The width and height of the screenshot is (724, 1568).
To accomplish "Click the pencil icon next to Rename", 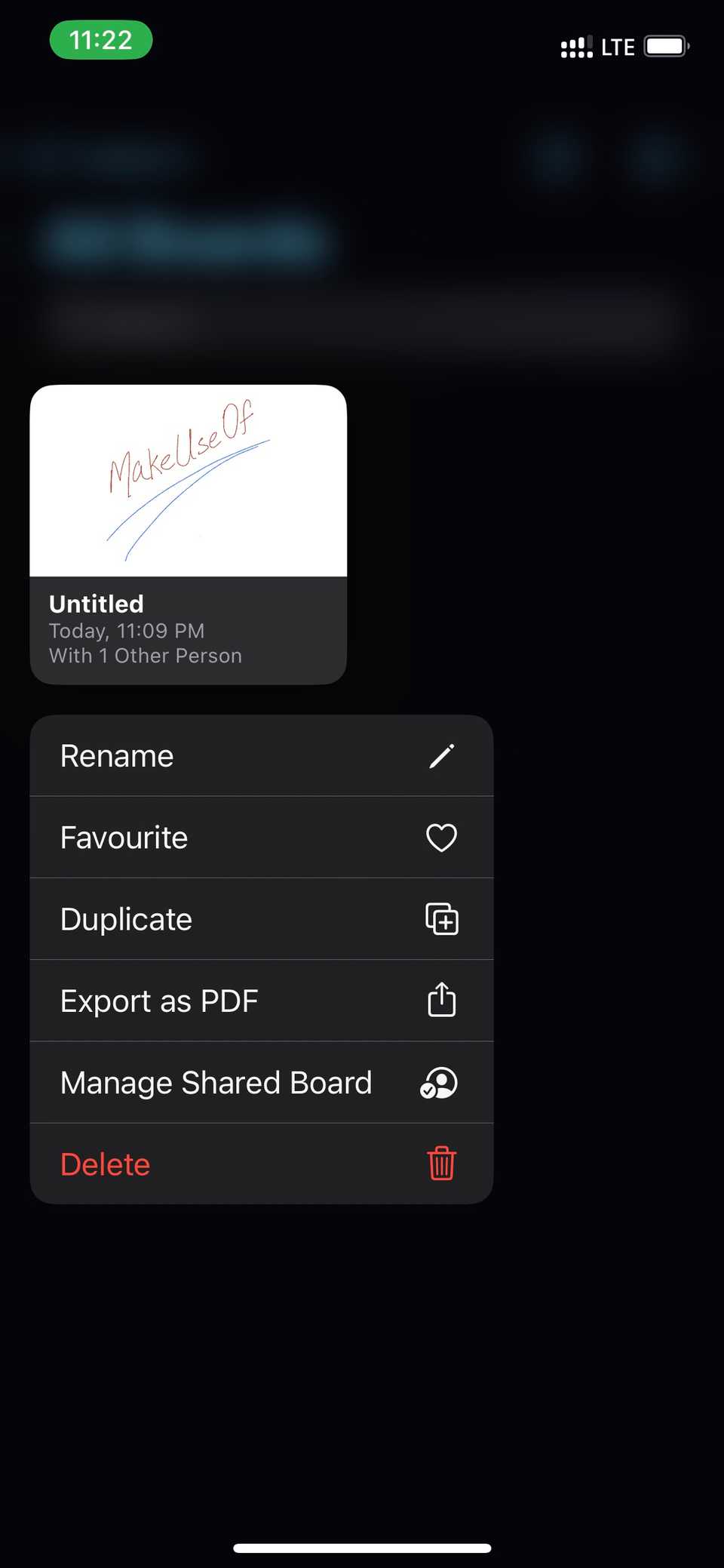I will coord(442,755).
